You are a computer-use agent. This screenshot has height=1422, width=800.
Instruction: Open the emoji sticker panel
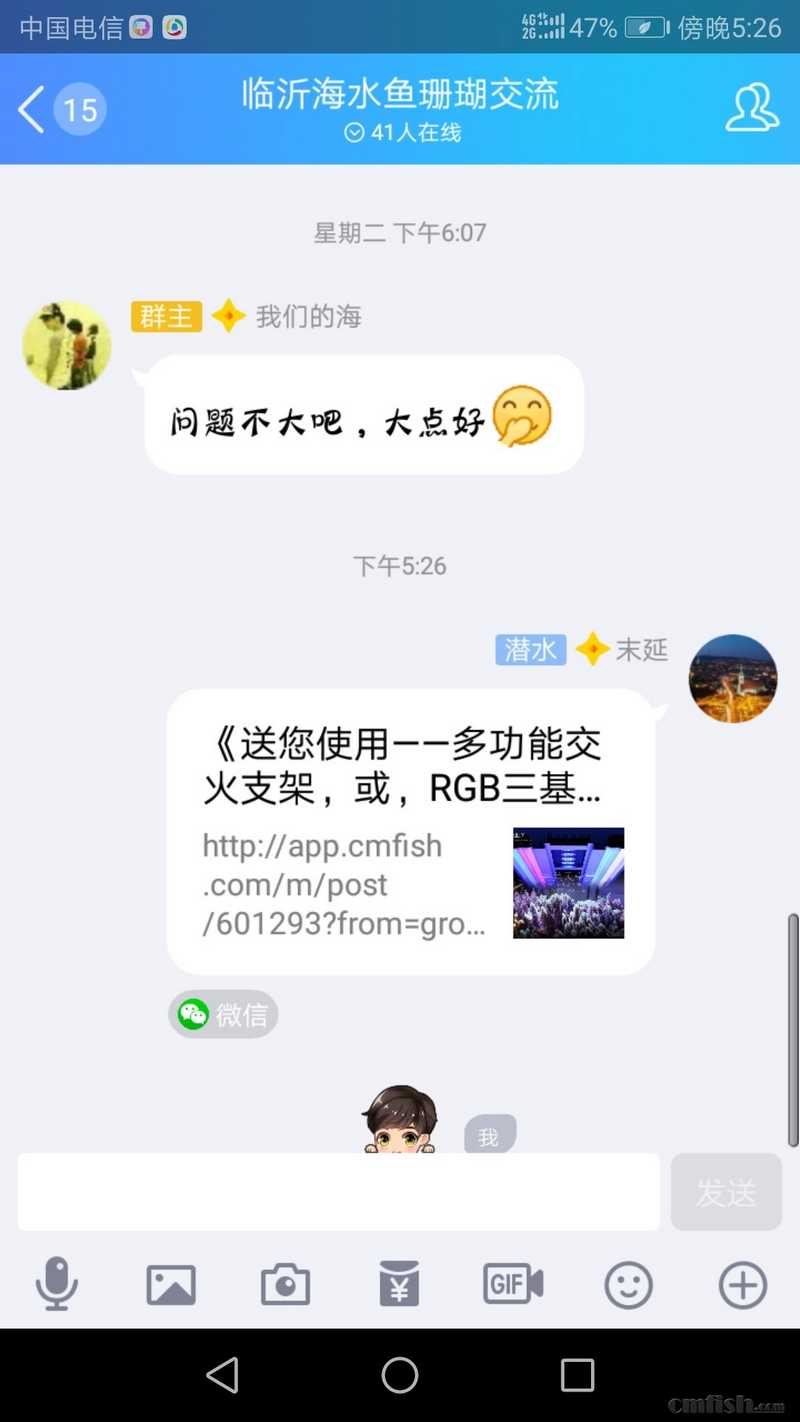point(628,1284)
